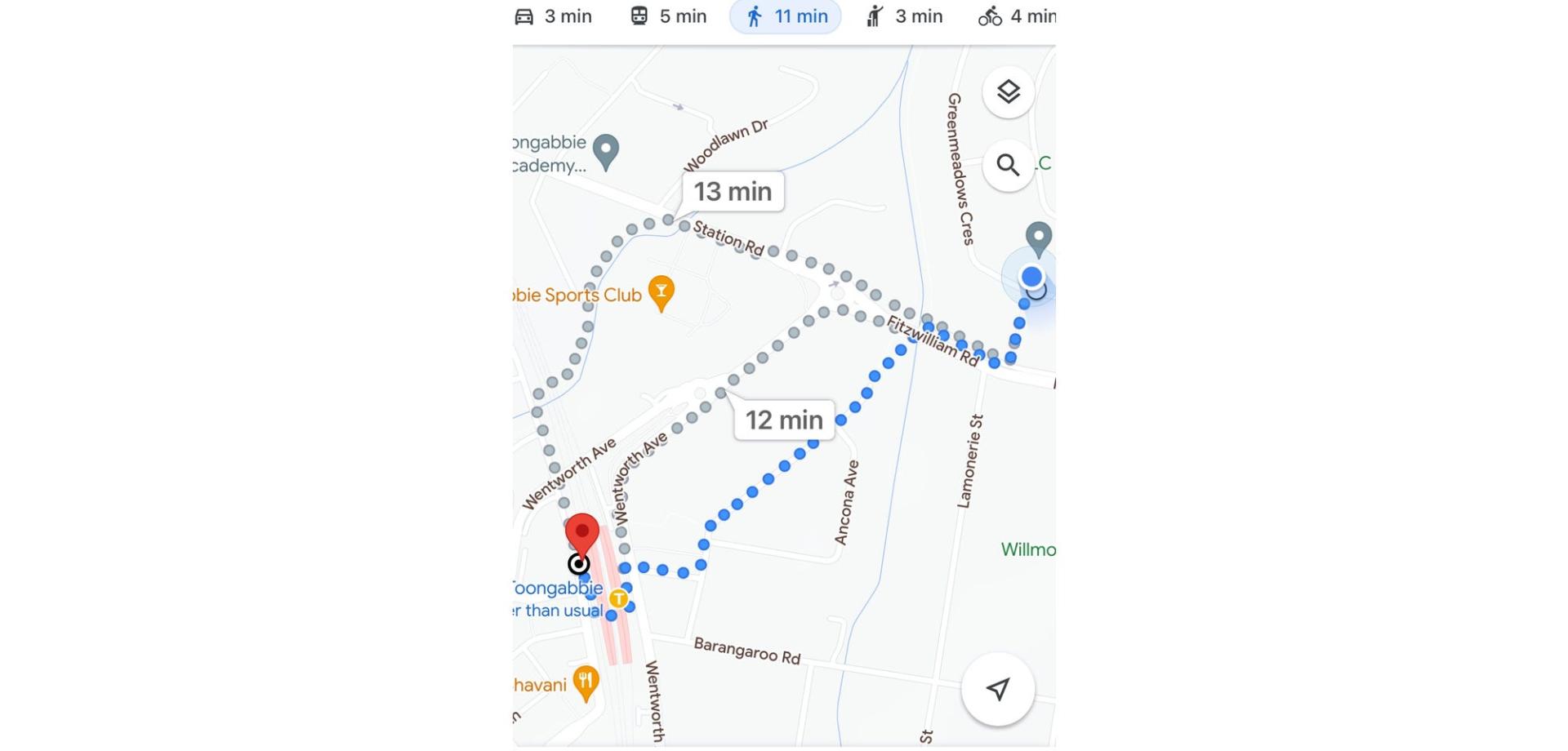Search along the route with the magnifier
This screenshot has width=1568, height=751.
(x=1009, y=166)
